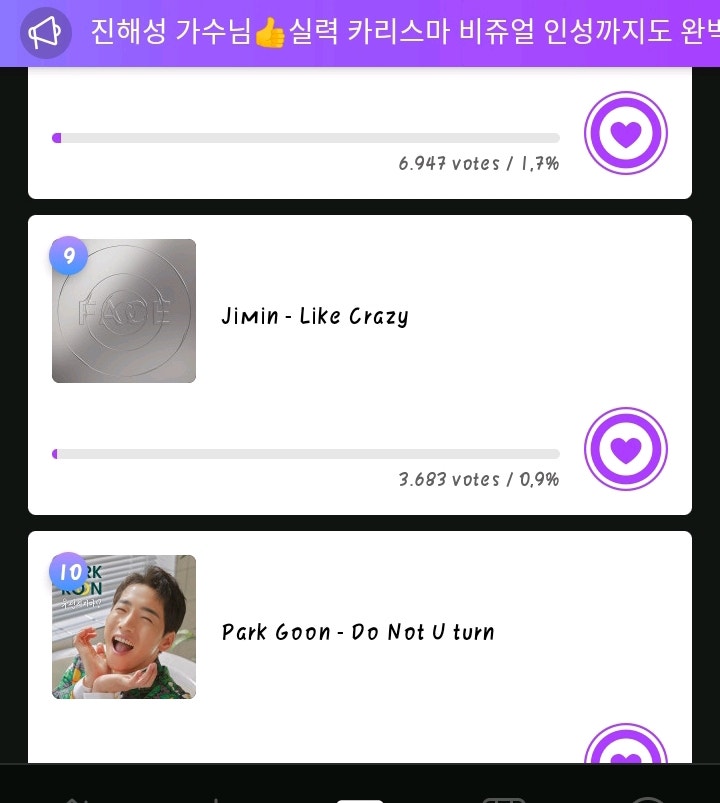Tap Jimin's vote progress bar
The image size is (720, 803).
(307, 454)
